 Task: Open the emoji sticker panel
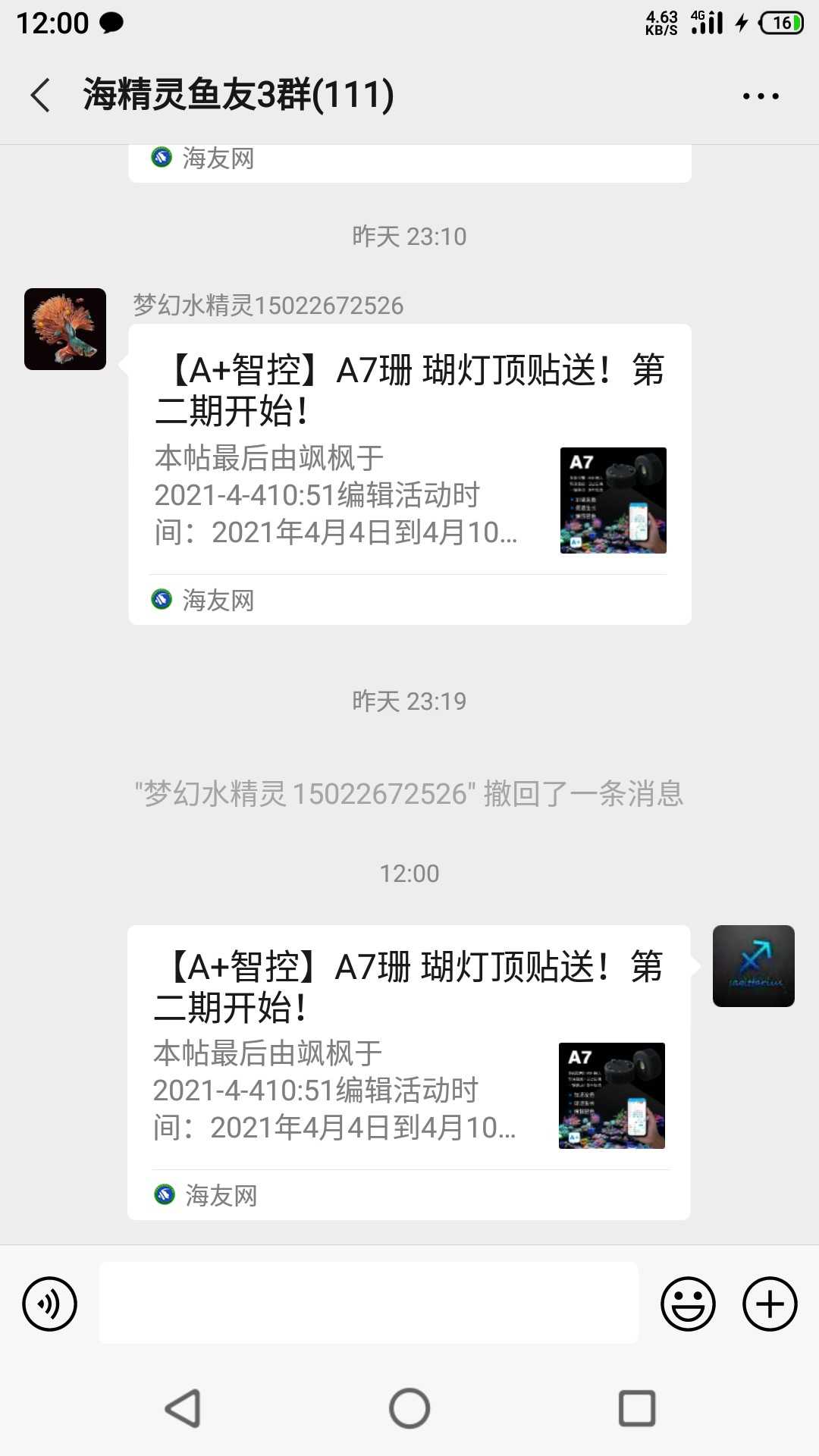point(688,1304)
